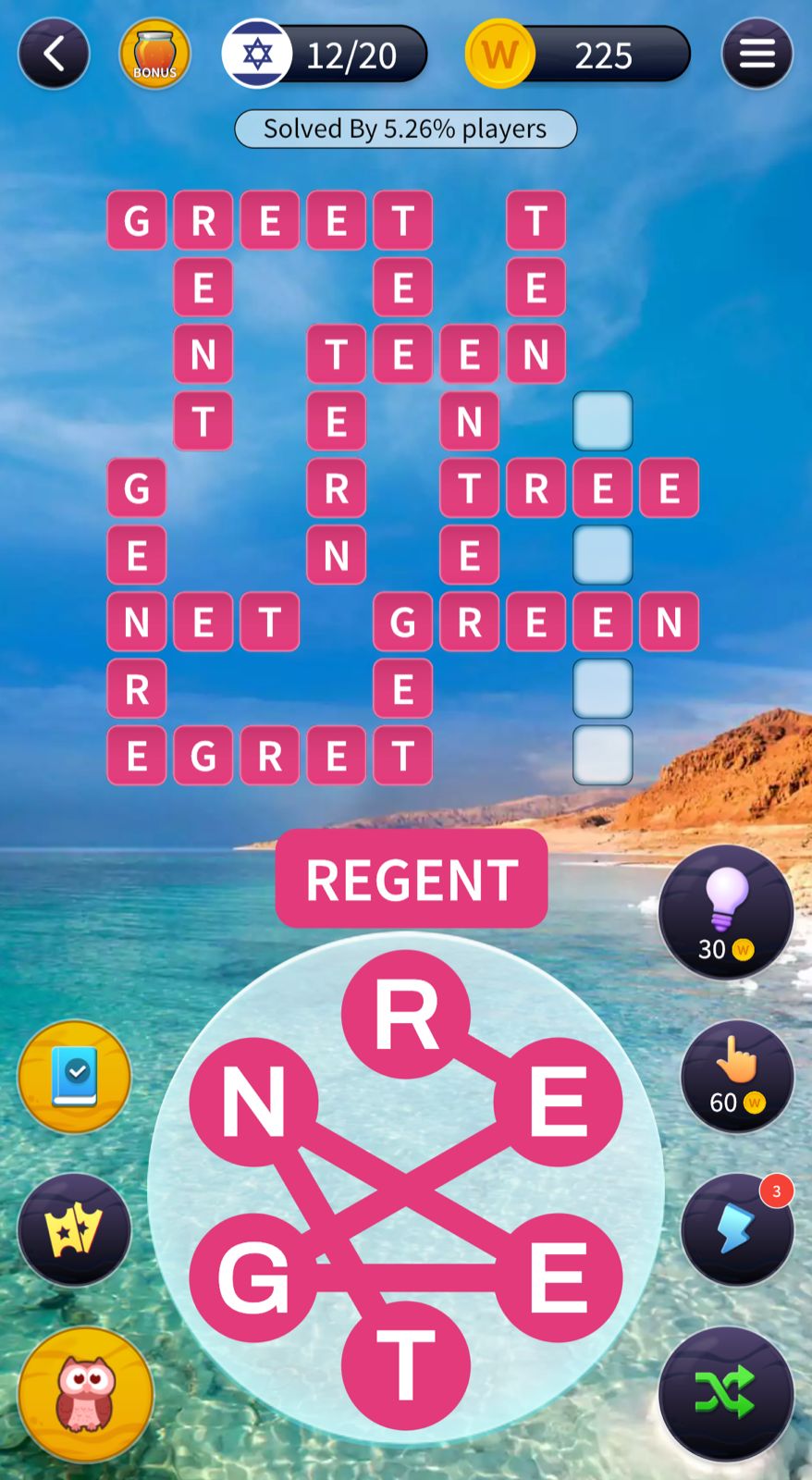812x1480 pixels.
Task: Open the tickets button with stars
Action: (75, 1230)
